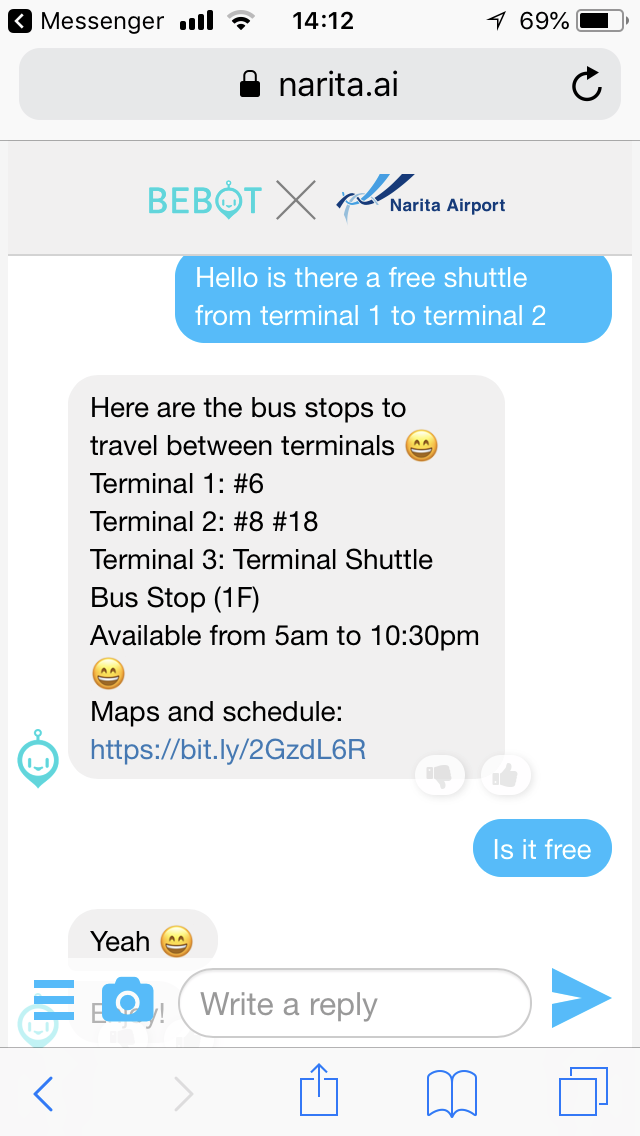
Task: Focus the Write a reply field
Action: 355,1004
